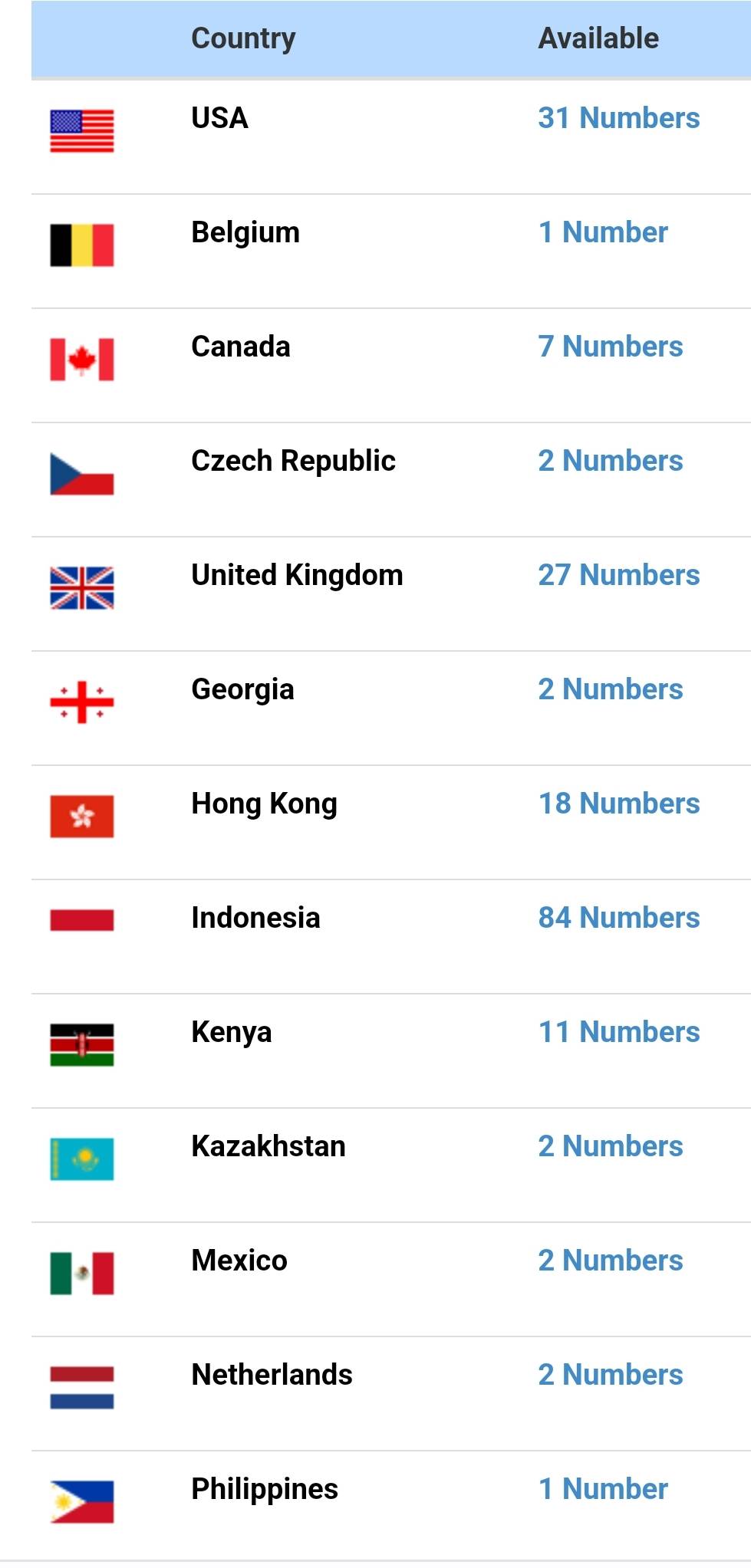View the 7 Numbers available for Canada
The height and width of the screenshot is (1568, 751).
point(610,347)
